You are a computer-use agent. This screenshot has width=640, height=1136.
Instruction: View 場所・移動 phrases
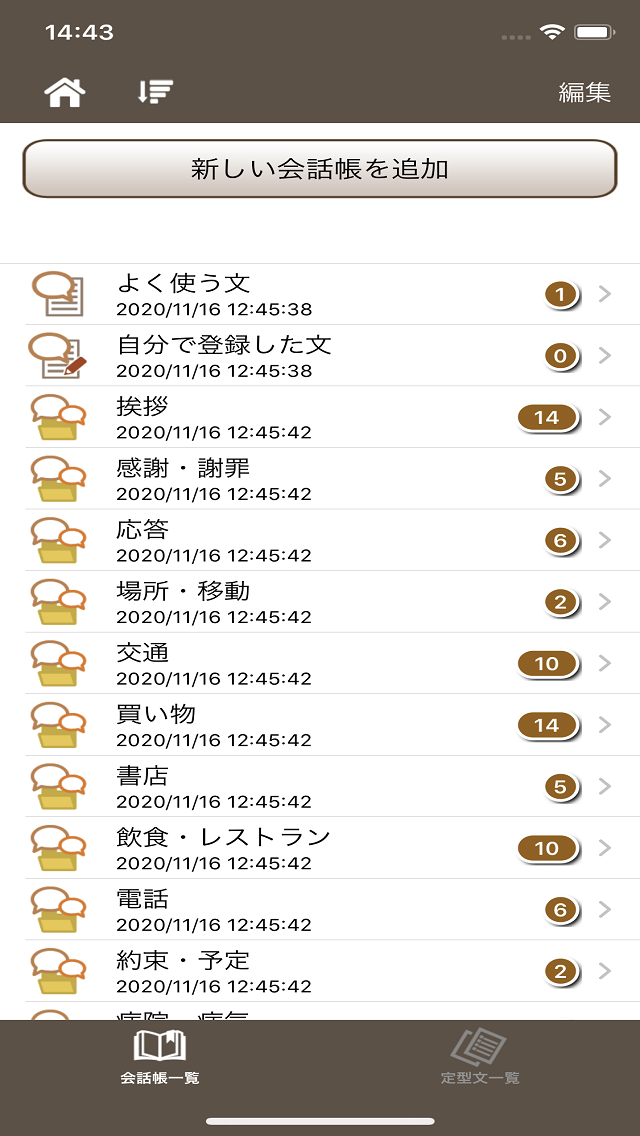point(320,602)
